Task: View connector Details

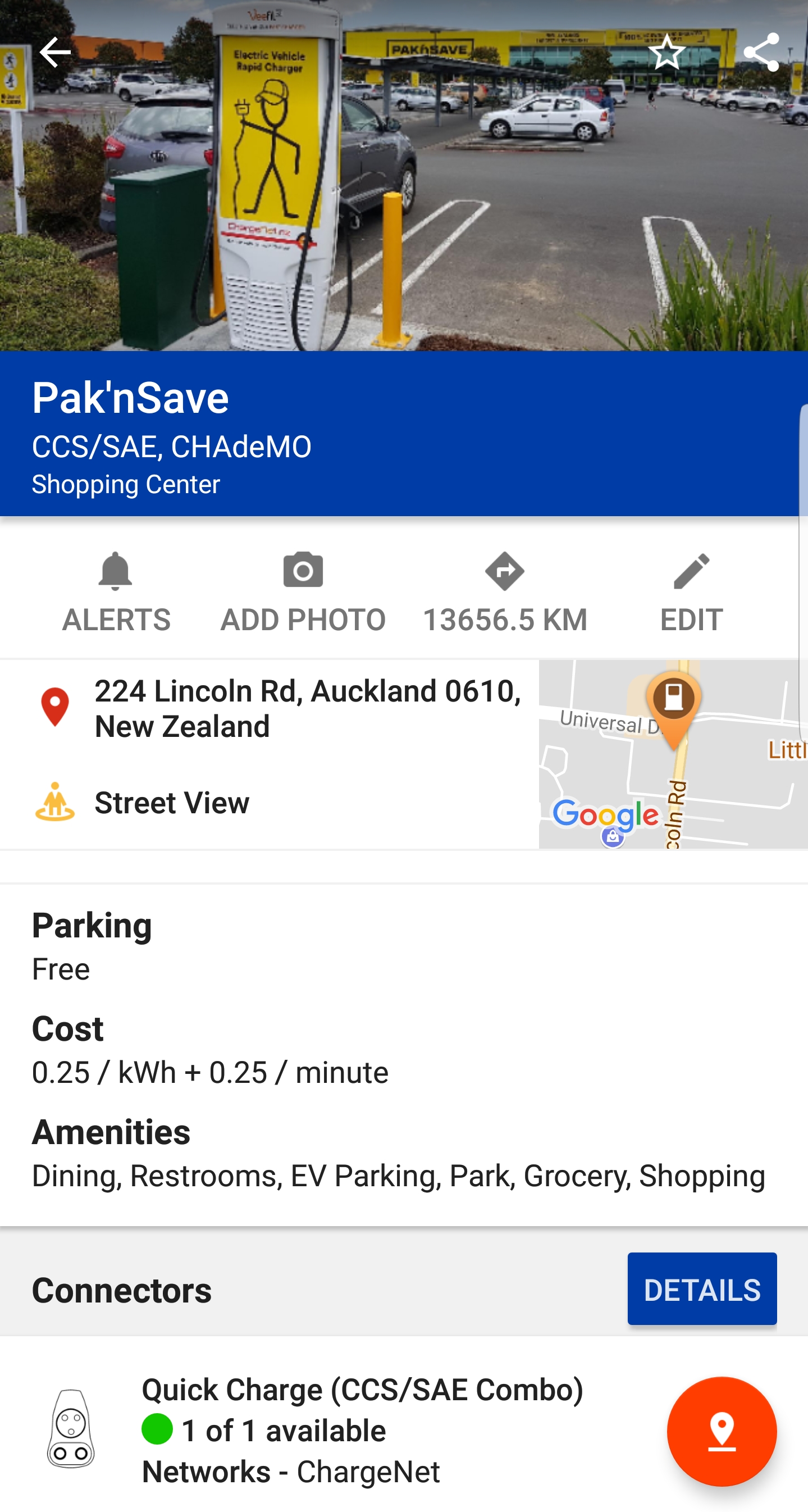Action: pyautogui.click(x=702, y=1290)
